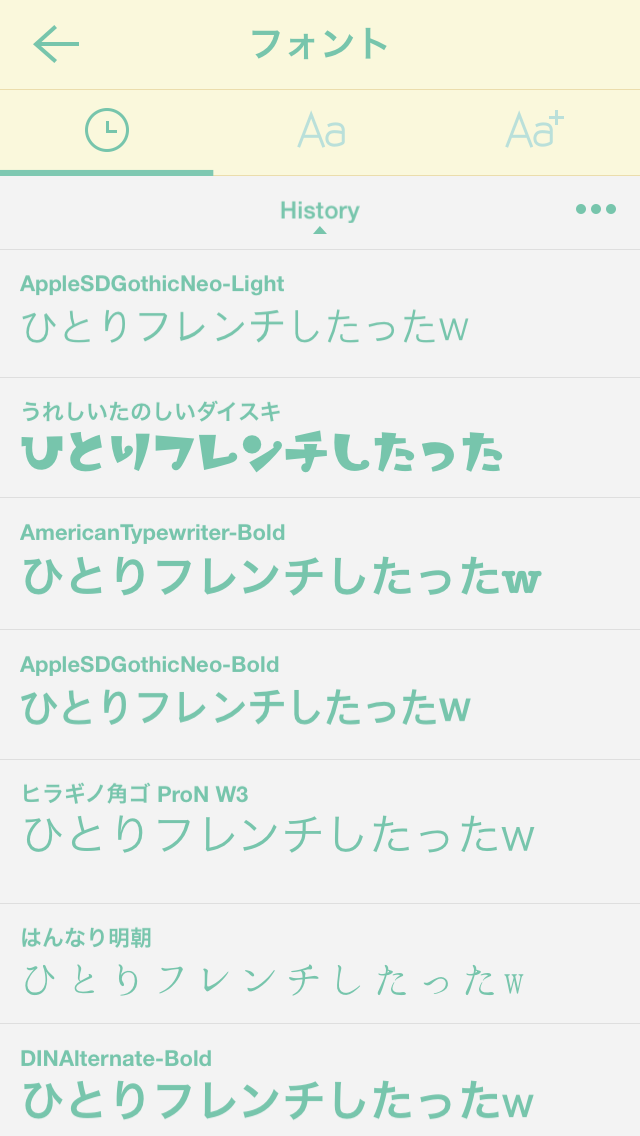The image size is (640, 1136).
Task: Switch to the Aa fonts tab
Action: click(x=321, y=131)
